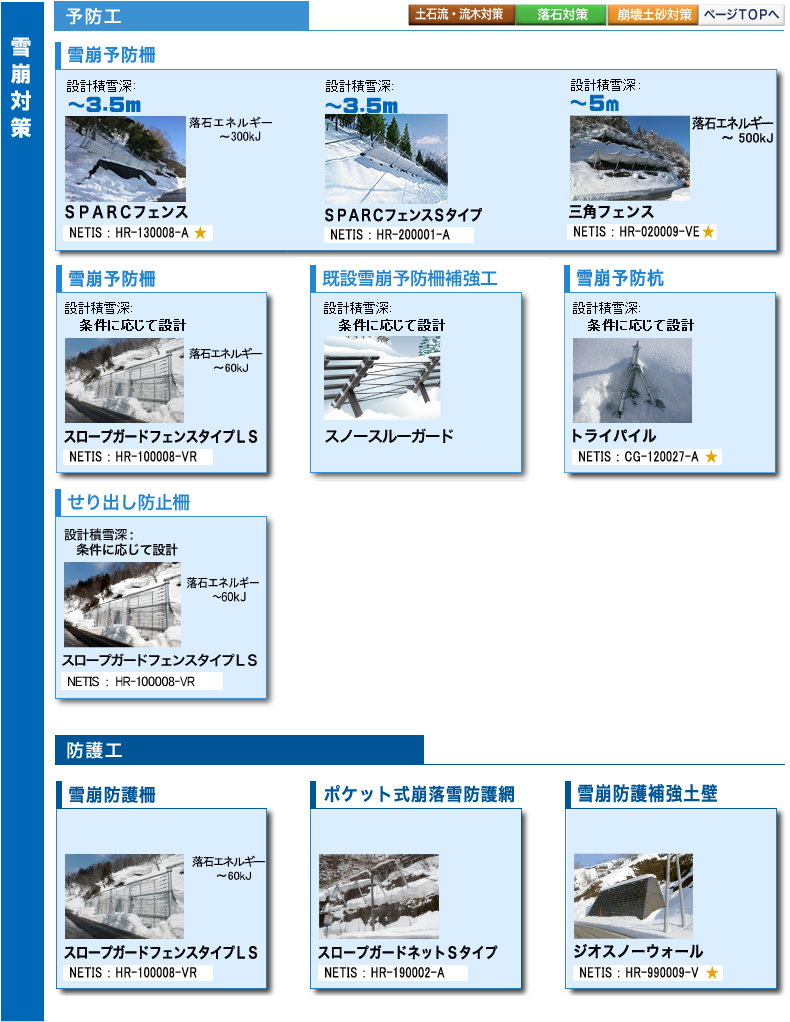This screenshot has height=1022, width=790.
Task: View スロープガードネットSタイプ product
Action: pyautogui.click(x=378, y=897)
